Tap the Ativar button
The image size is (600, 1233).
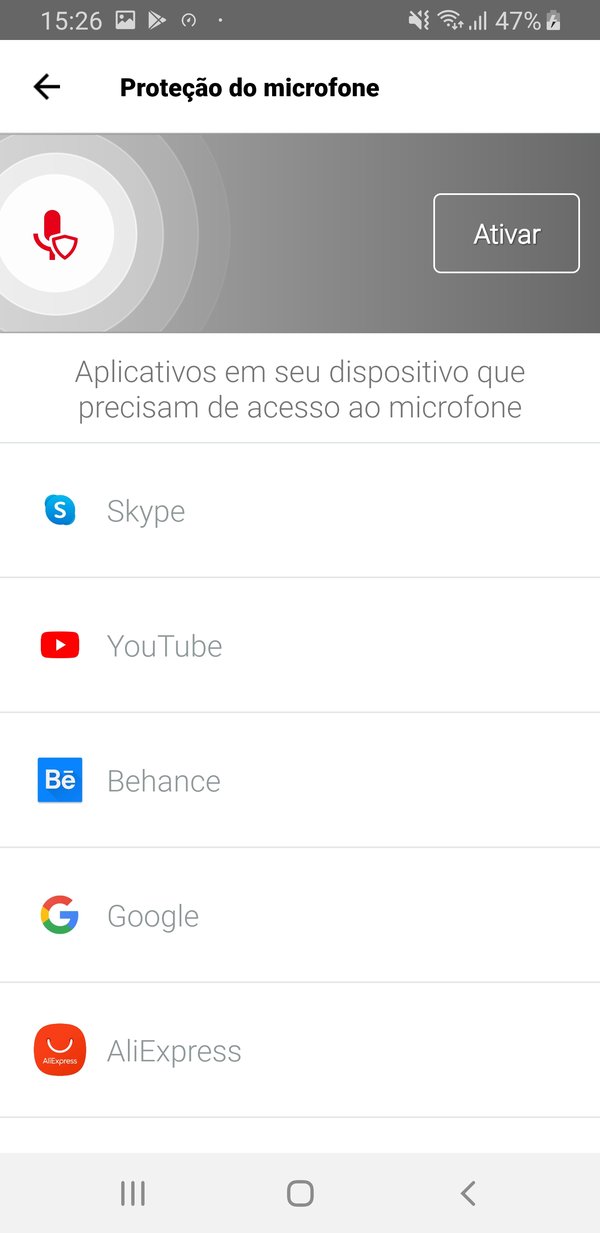[506, 233]
